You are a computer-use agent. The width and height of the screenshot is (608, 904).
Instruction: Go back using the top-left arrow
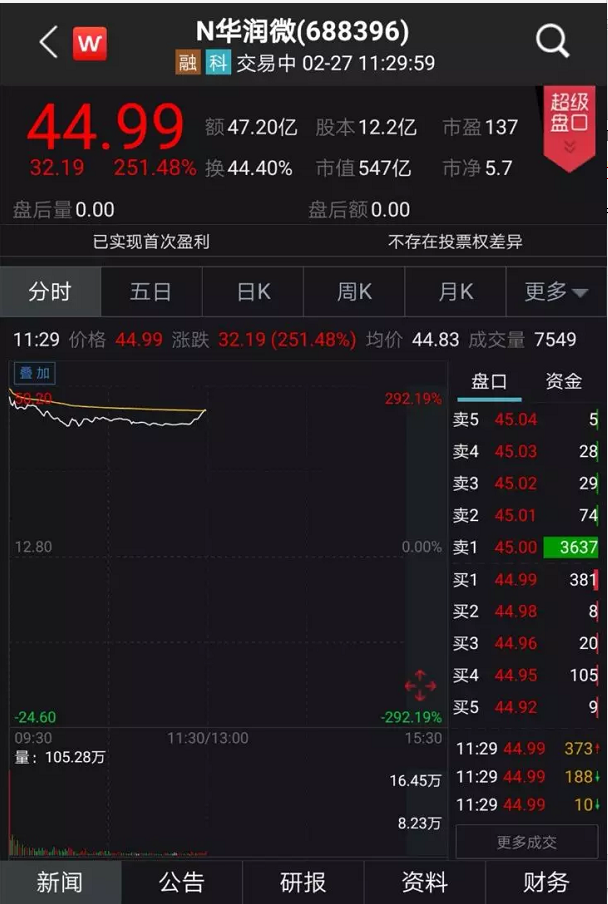point(48,42)
